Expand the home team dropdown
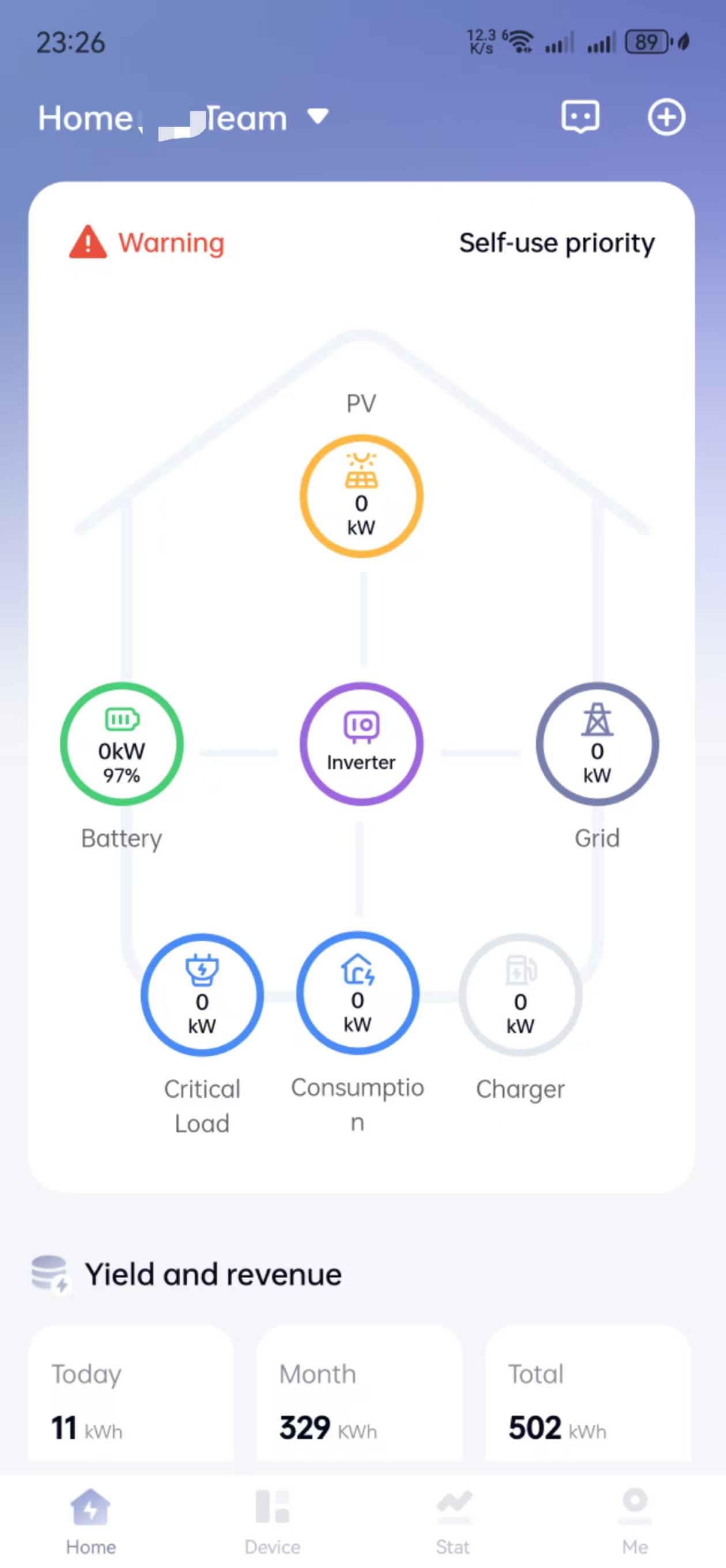726x1568 pixels. point(317,116)
